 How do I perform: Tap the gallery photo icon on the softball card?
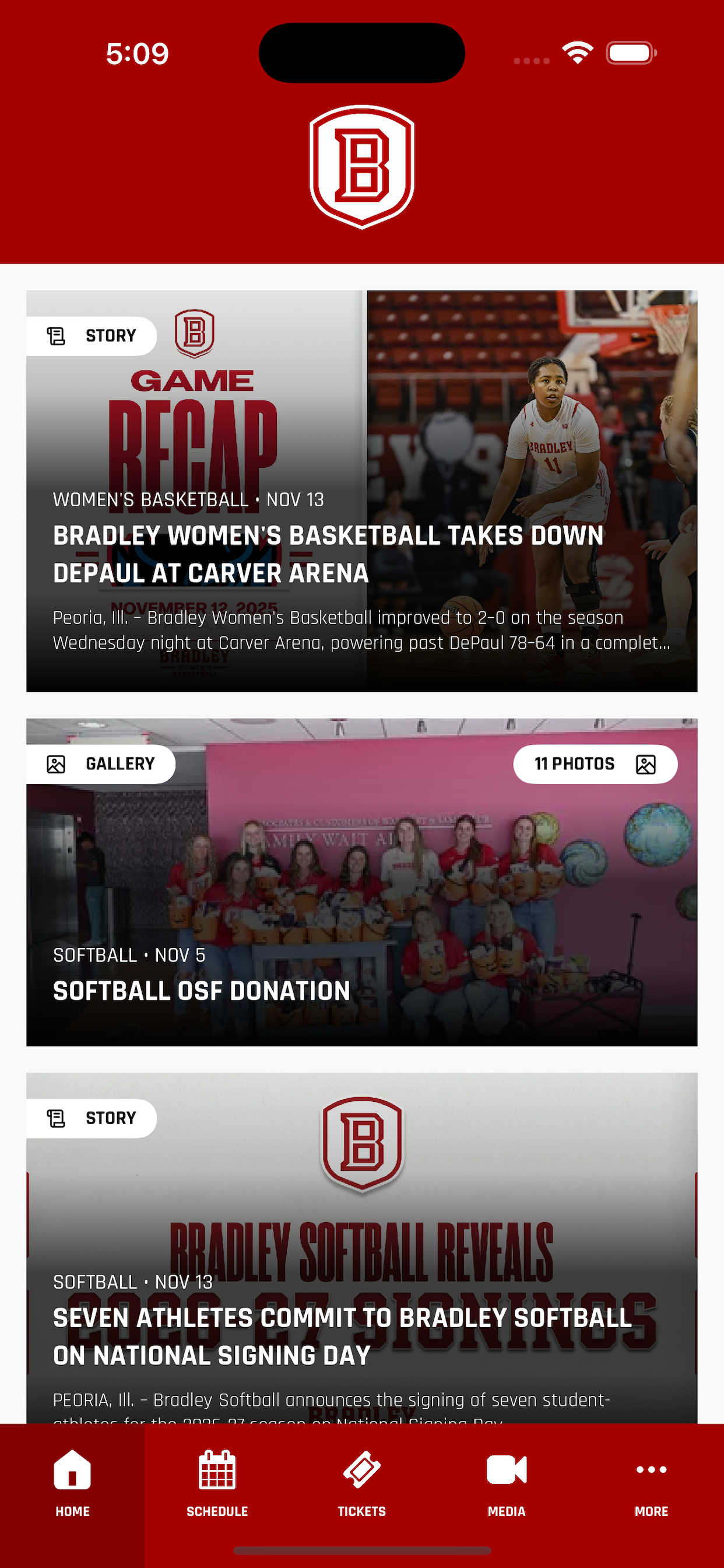[x=56, y=764]
